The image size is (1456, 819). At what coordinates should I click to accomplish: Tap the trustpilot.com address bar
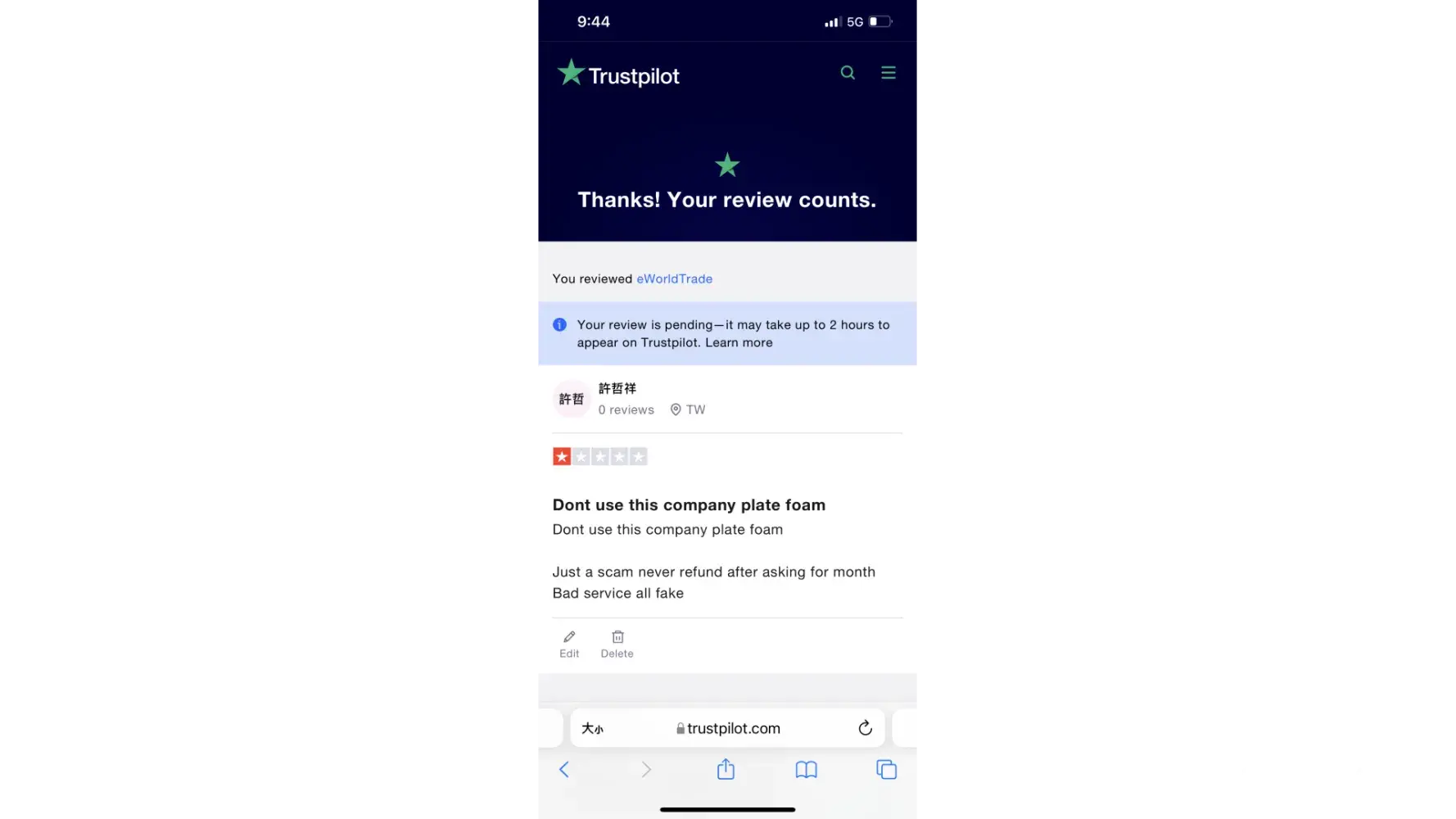[x=729, y=728]
